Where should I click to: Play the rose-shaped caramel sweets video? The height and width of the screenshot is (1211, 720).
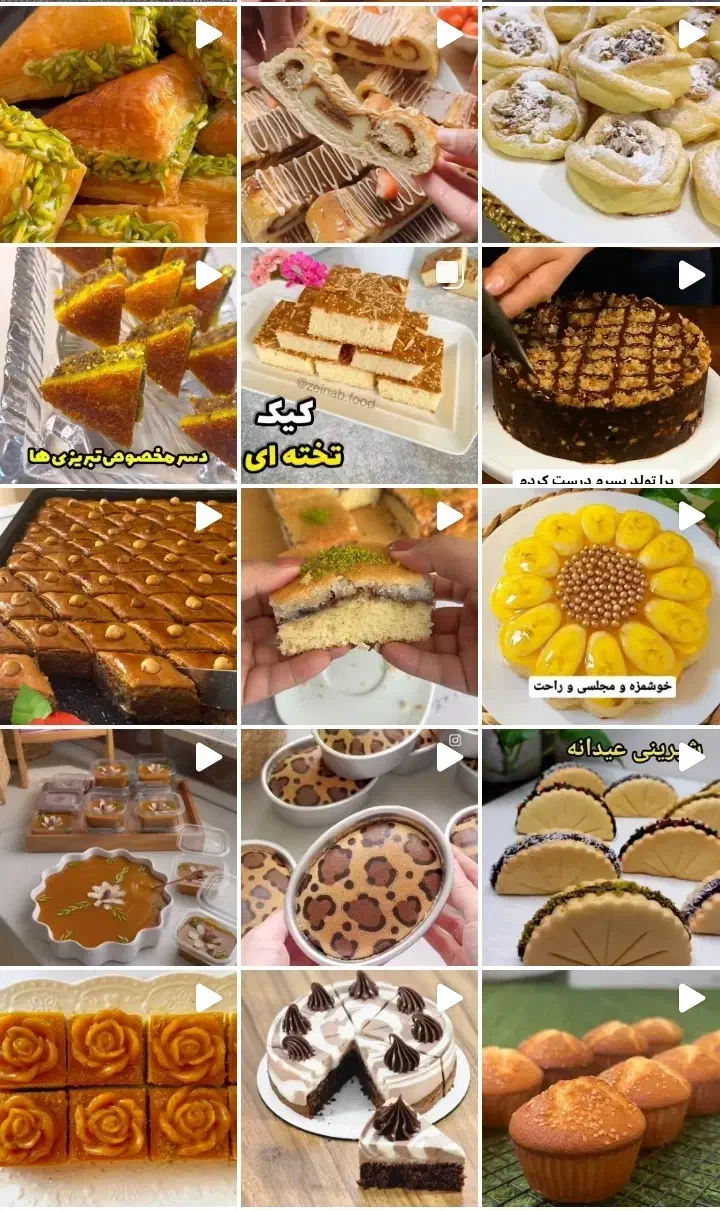coord(208,999)
